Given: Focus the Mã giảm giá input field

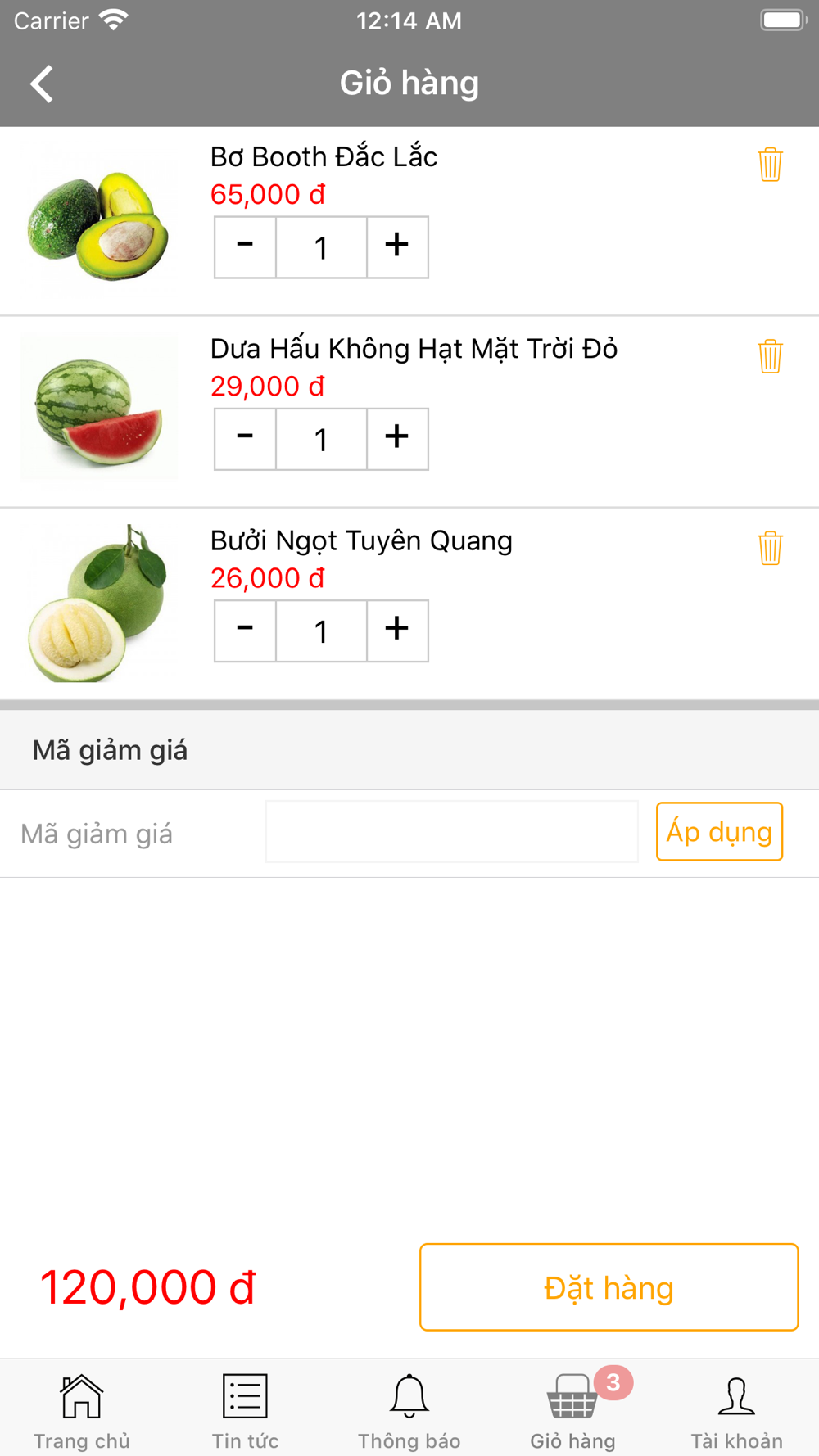Looking at the screenshot, I should [452, 832].
